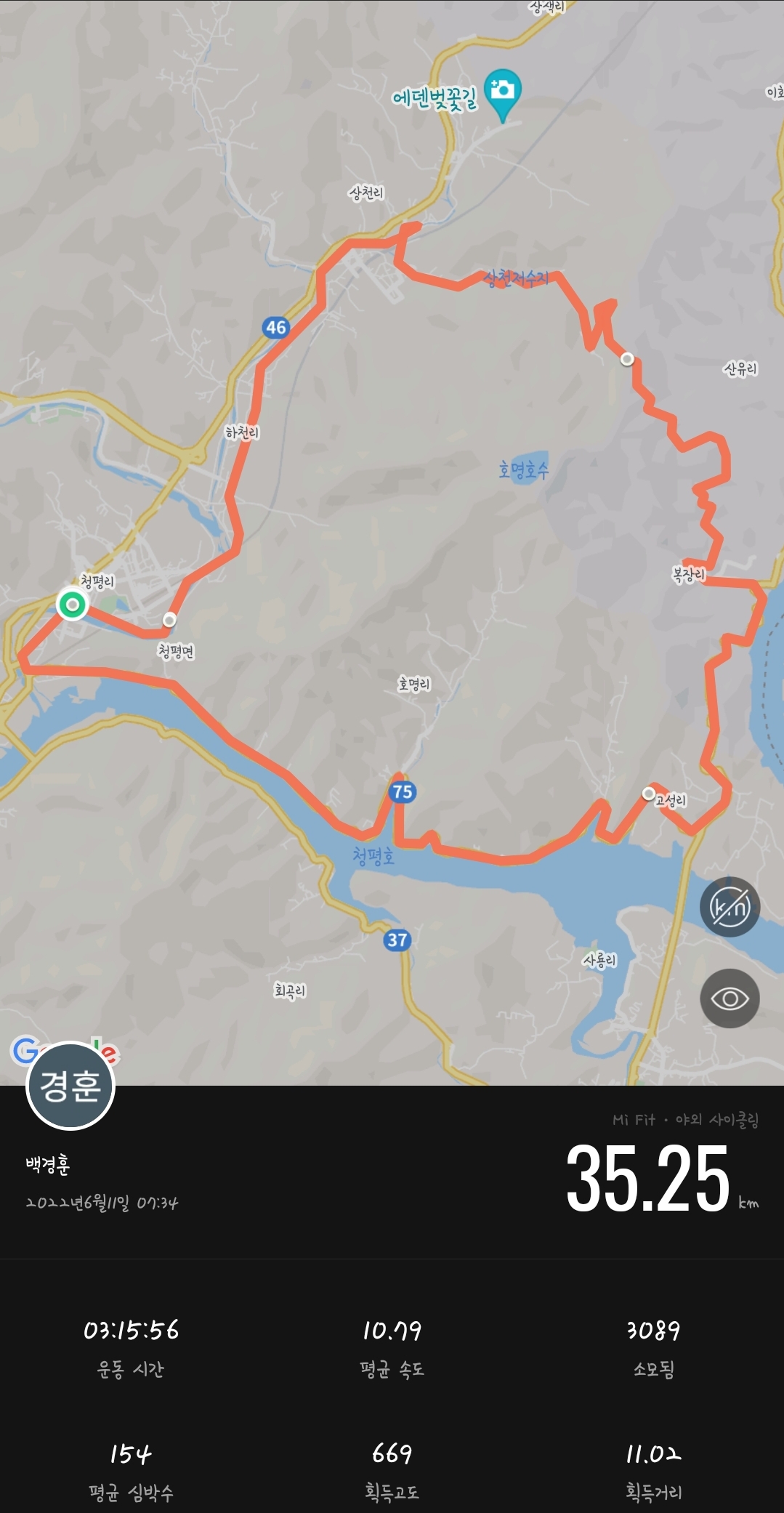Tap the eye icon to hide the map
Viewport: 784px width, 1513px height.
pos(730,998)
